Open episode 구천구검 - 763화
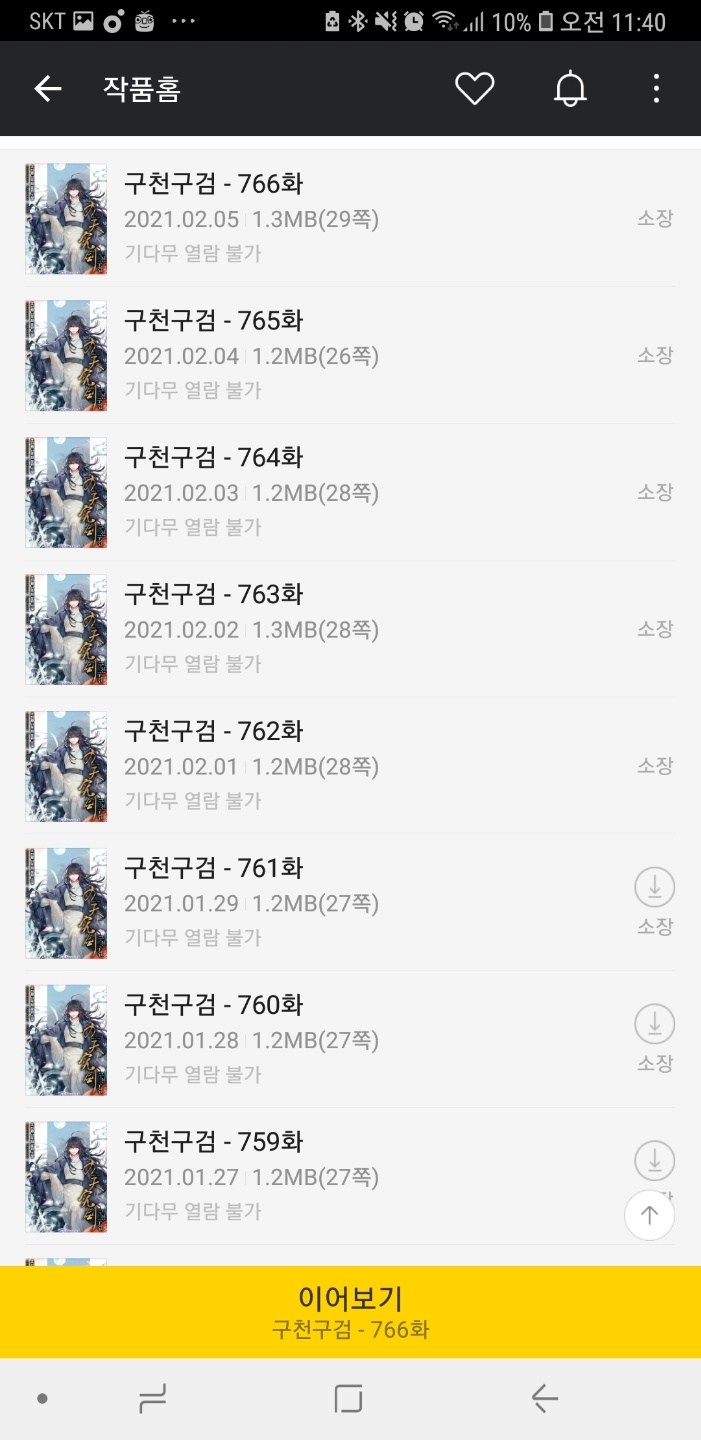Screen dimensions: 701x1440 [x=300, y=629]
